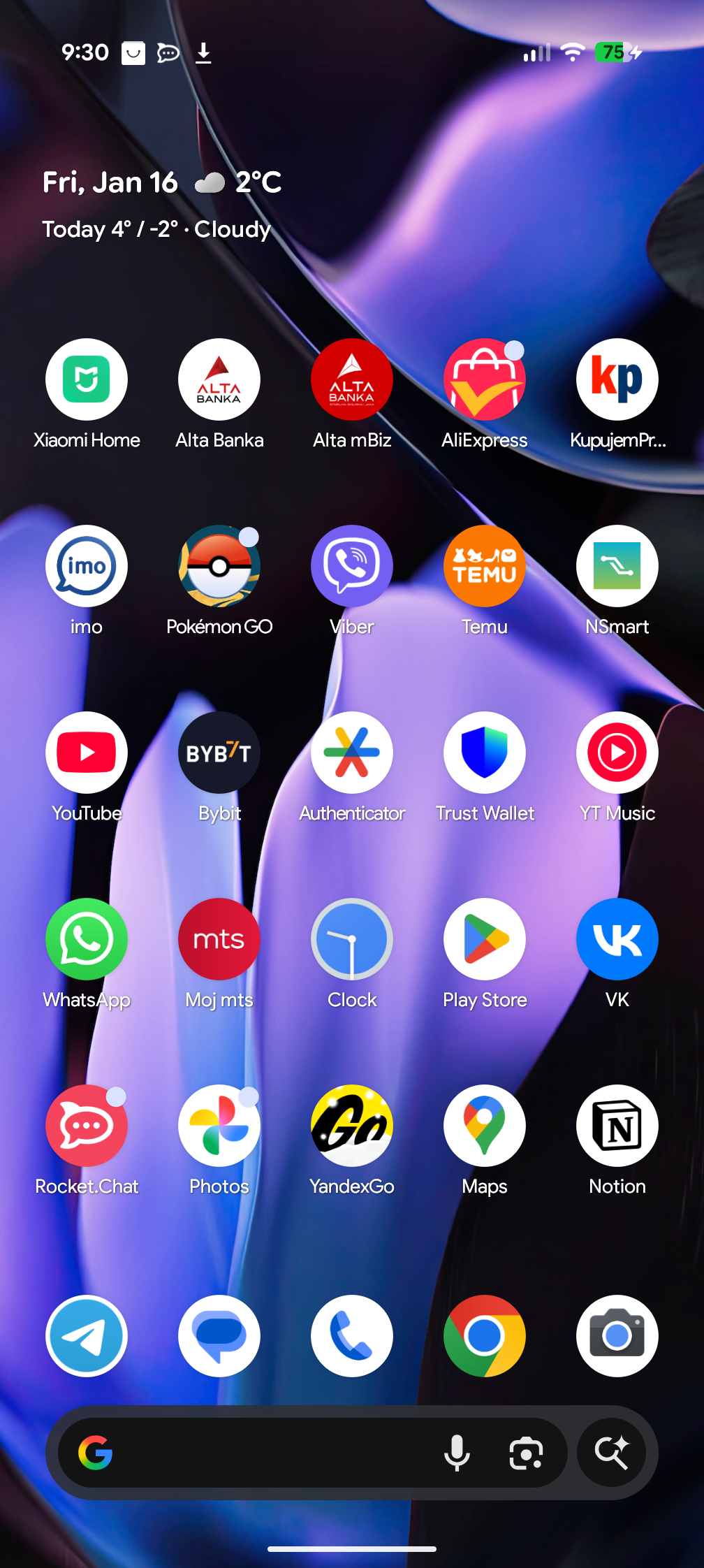Launch the YouTube app
704x1568 pixels.
click(87, 753)
